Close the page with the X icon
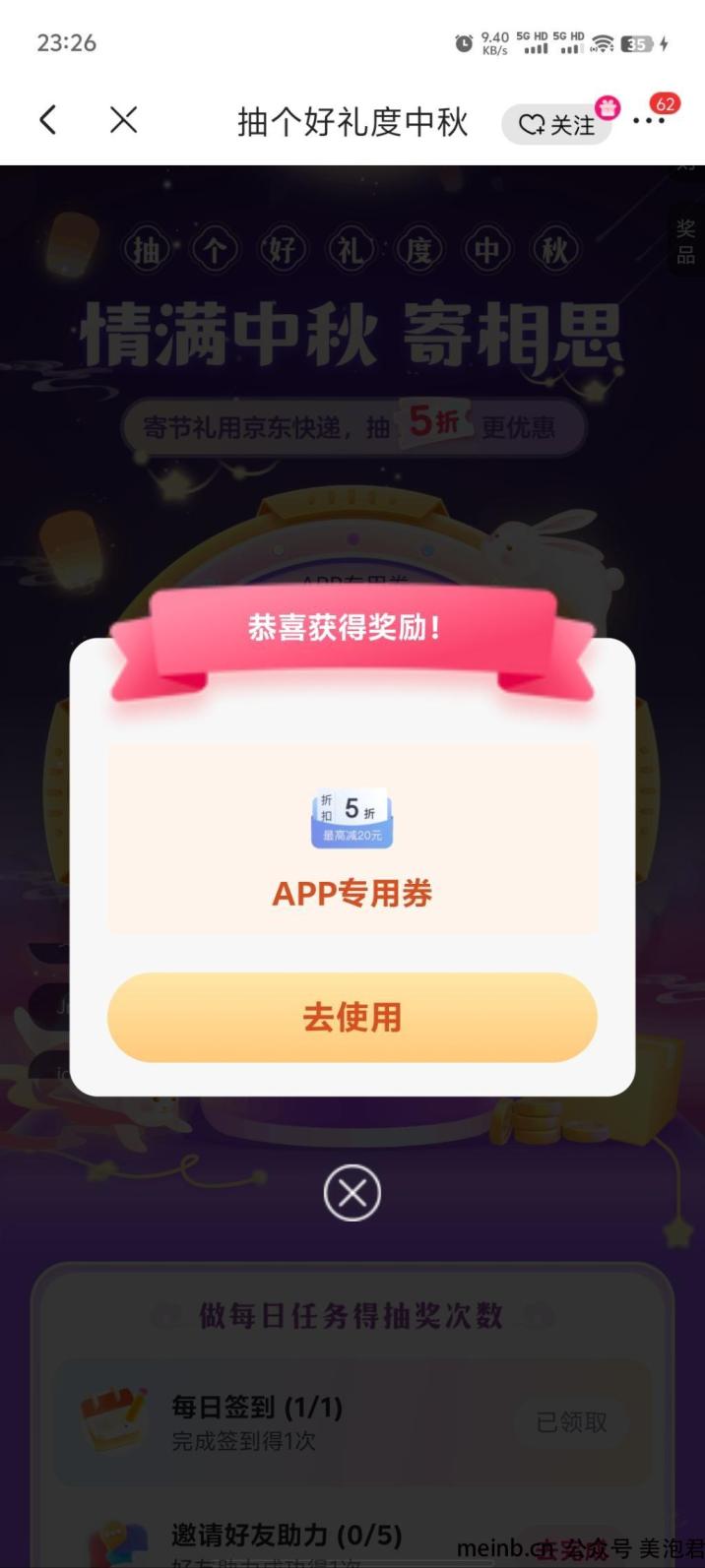705x1568 pixels. [123, 121]
